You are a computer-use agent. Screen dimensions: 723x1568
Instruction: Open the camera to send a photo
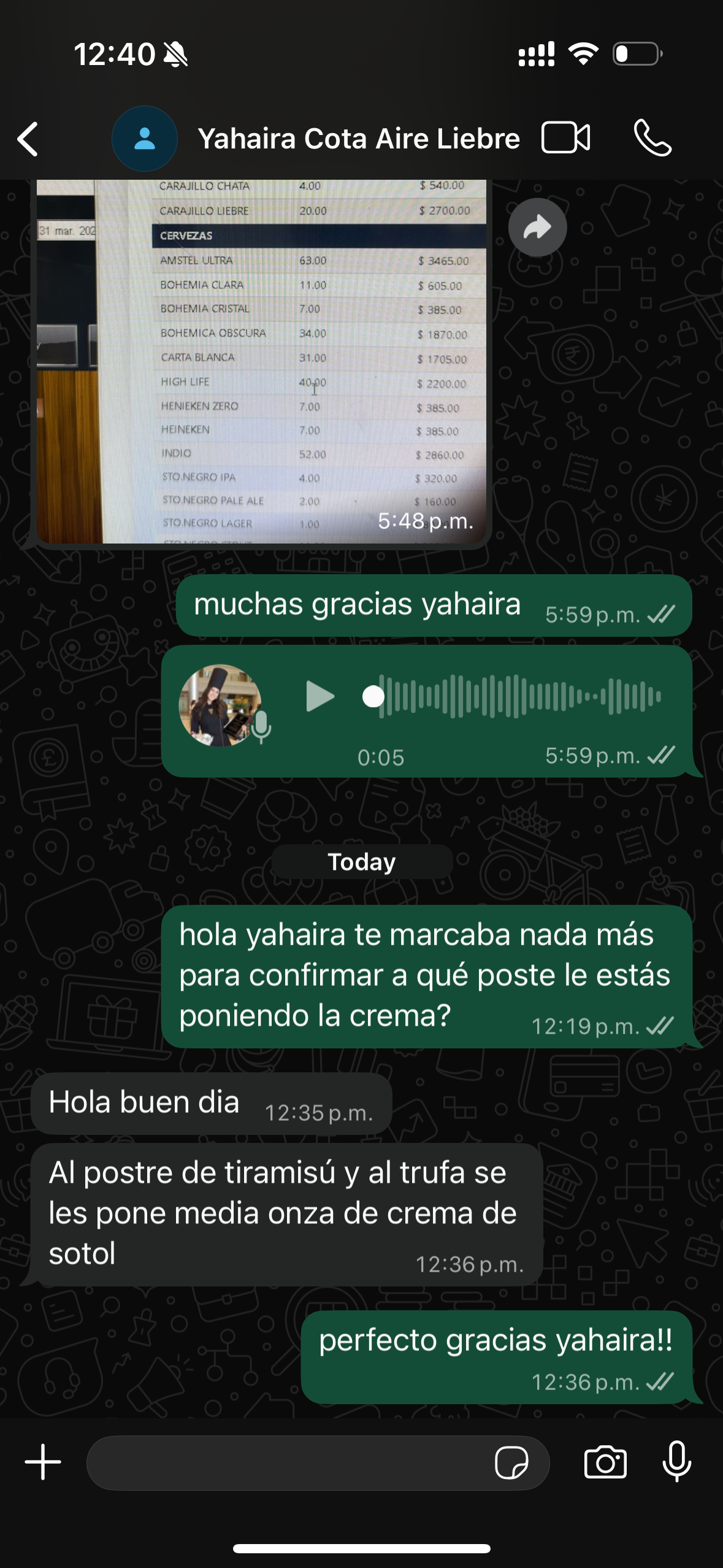pos(605,1462)
